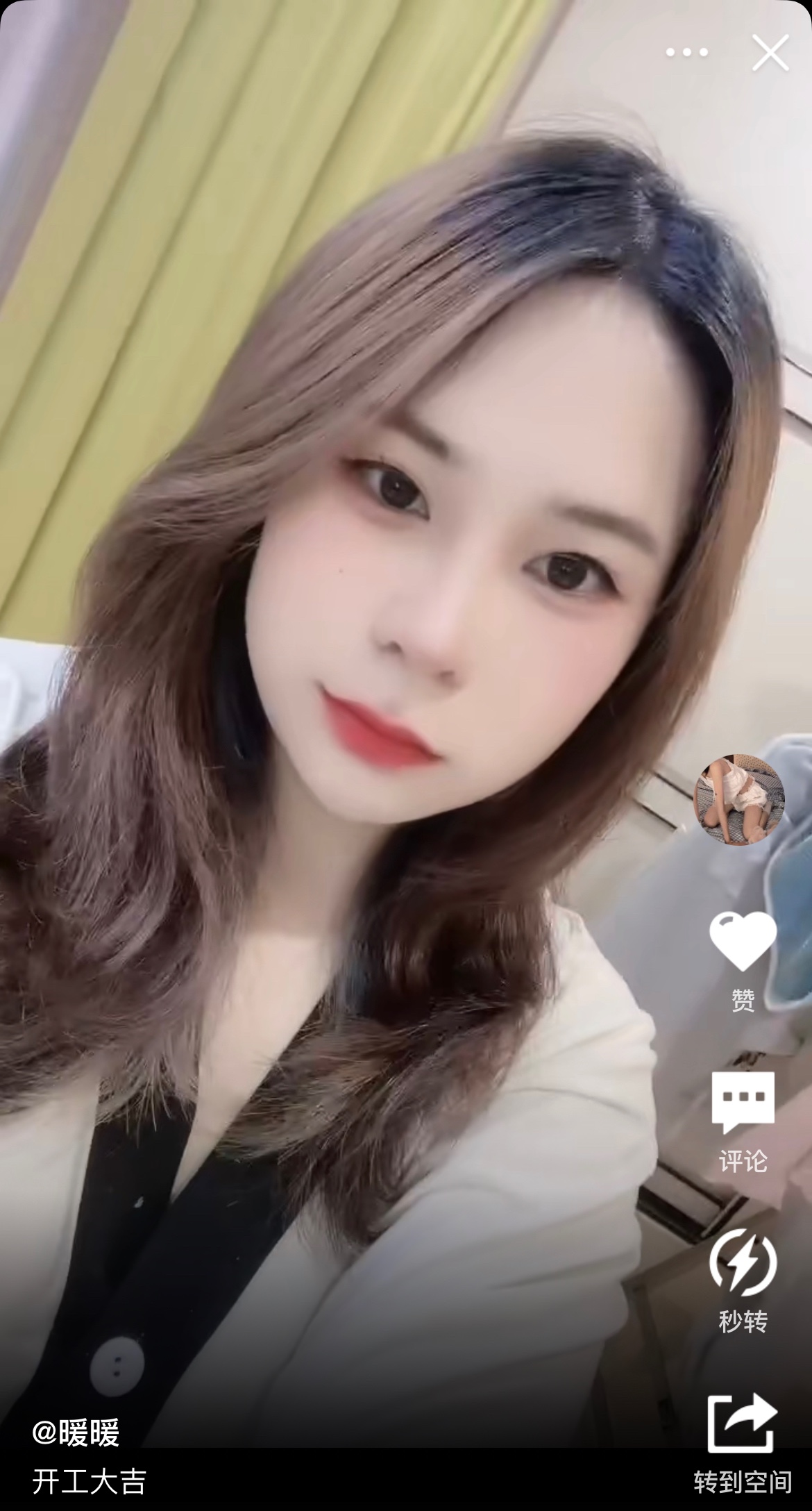Like this video with the heart
This screenshot has height=1511, width=812.
[x=743, y=941]
